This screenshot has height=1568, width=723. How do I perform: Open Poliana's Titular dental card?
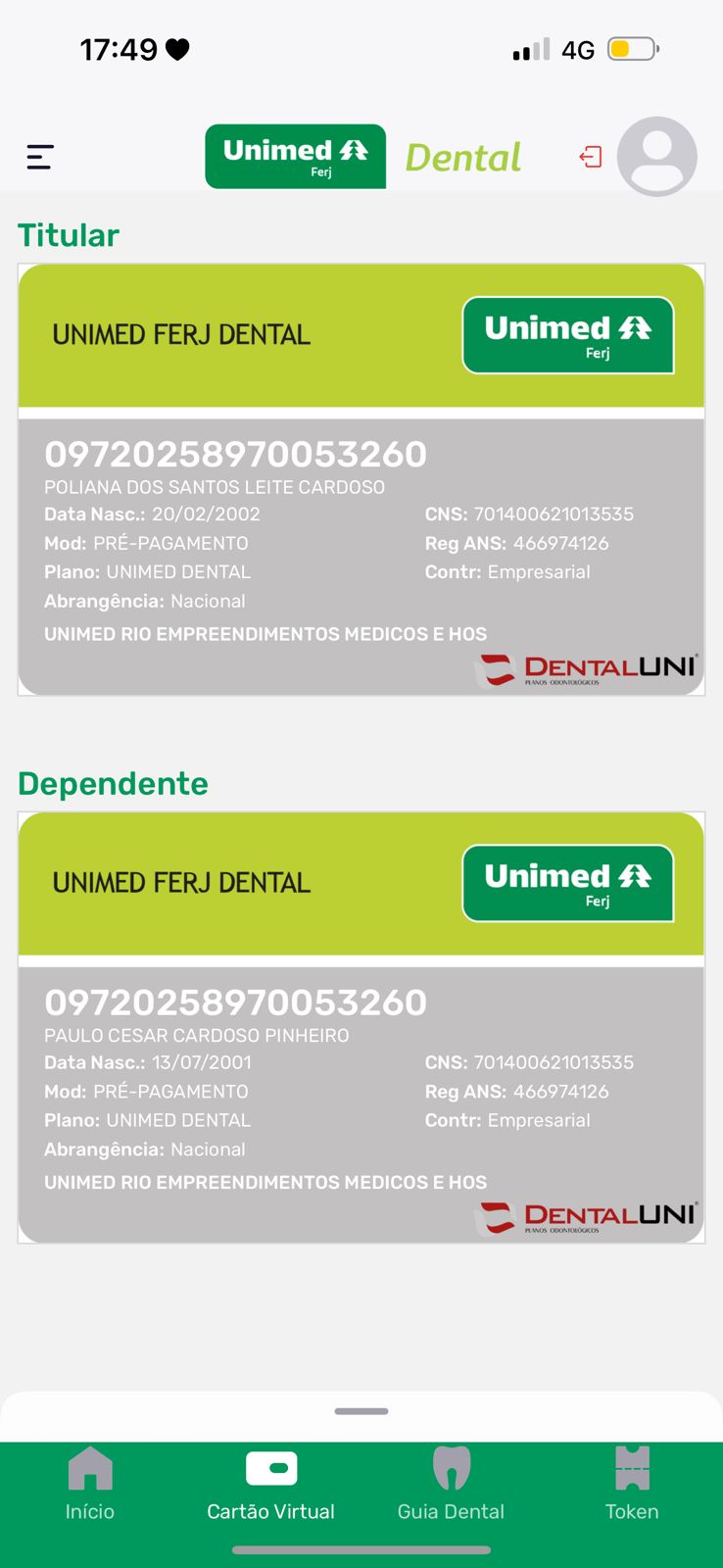click(361, 480)
